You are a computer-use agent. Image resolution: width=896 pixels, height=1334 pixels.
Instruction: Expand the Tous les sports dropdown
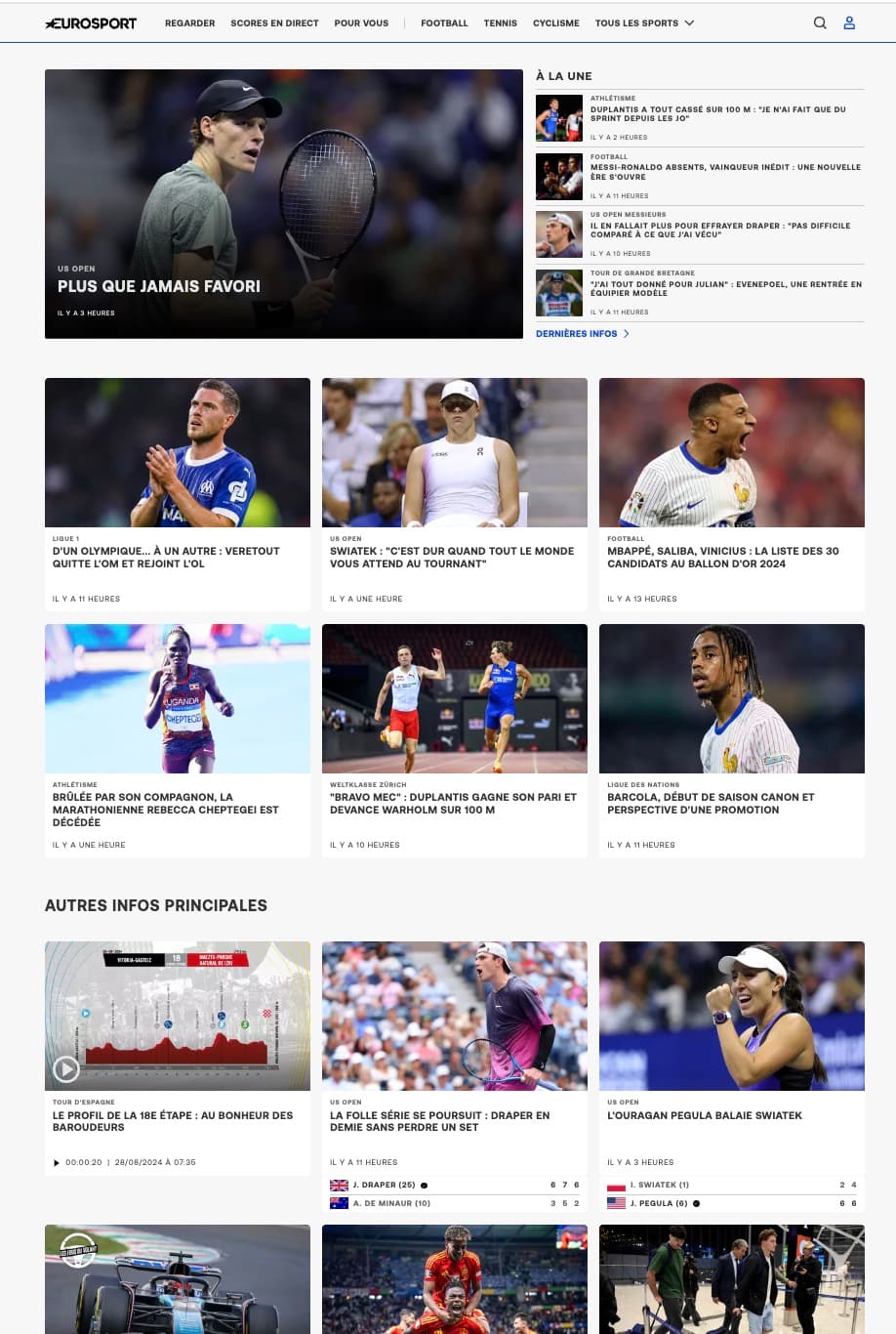644,23
